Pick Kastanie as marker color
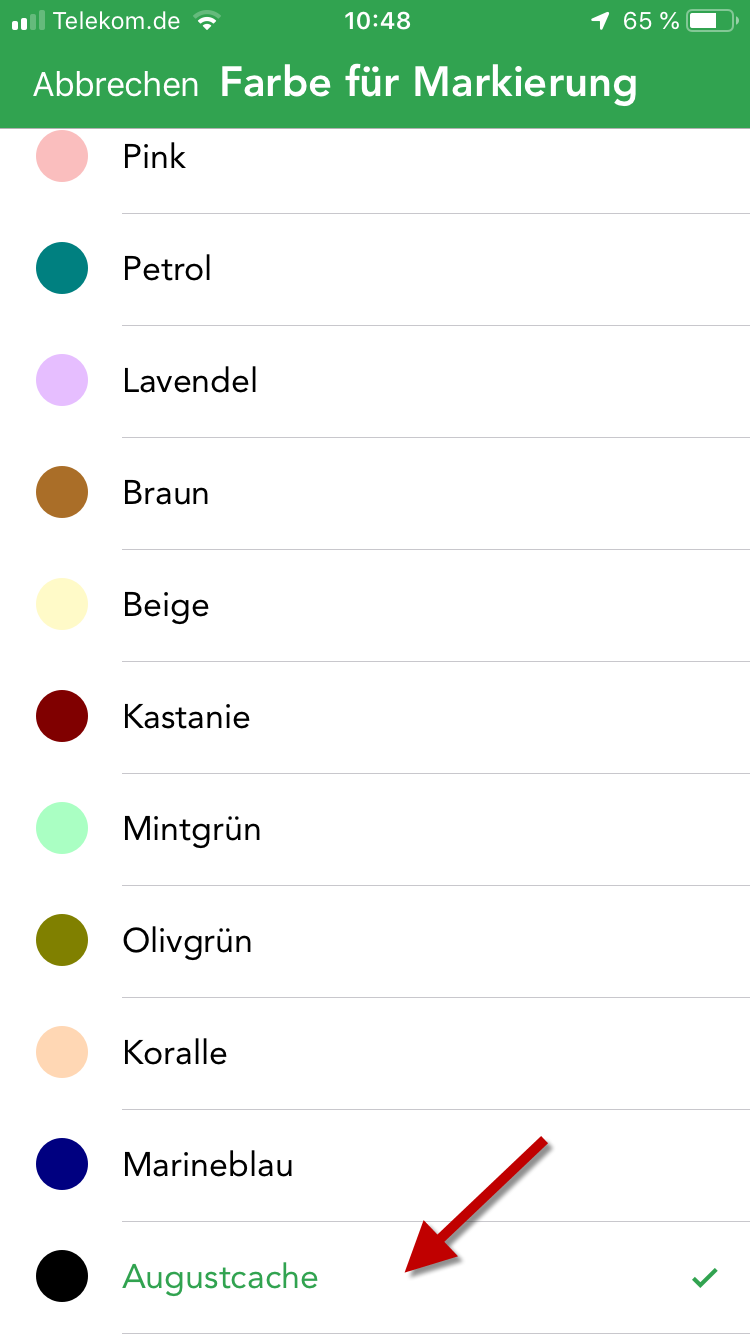This screenshot has height=1334, width=750. [375, 717]
